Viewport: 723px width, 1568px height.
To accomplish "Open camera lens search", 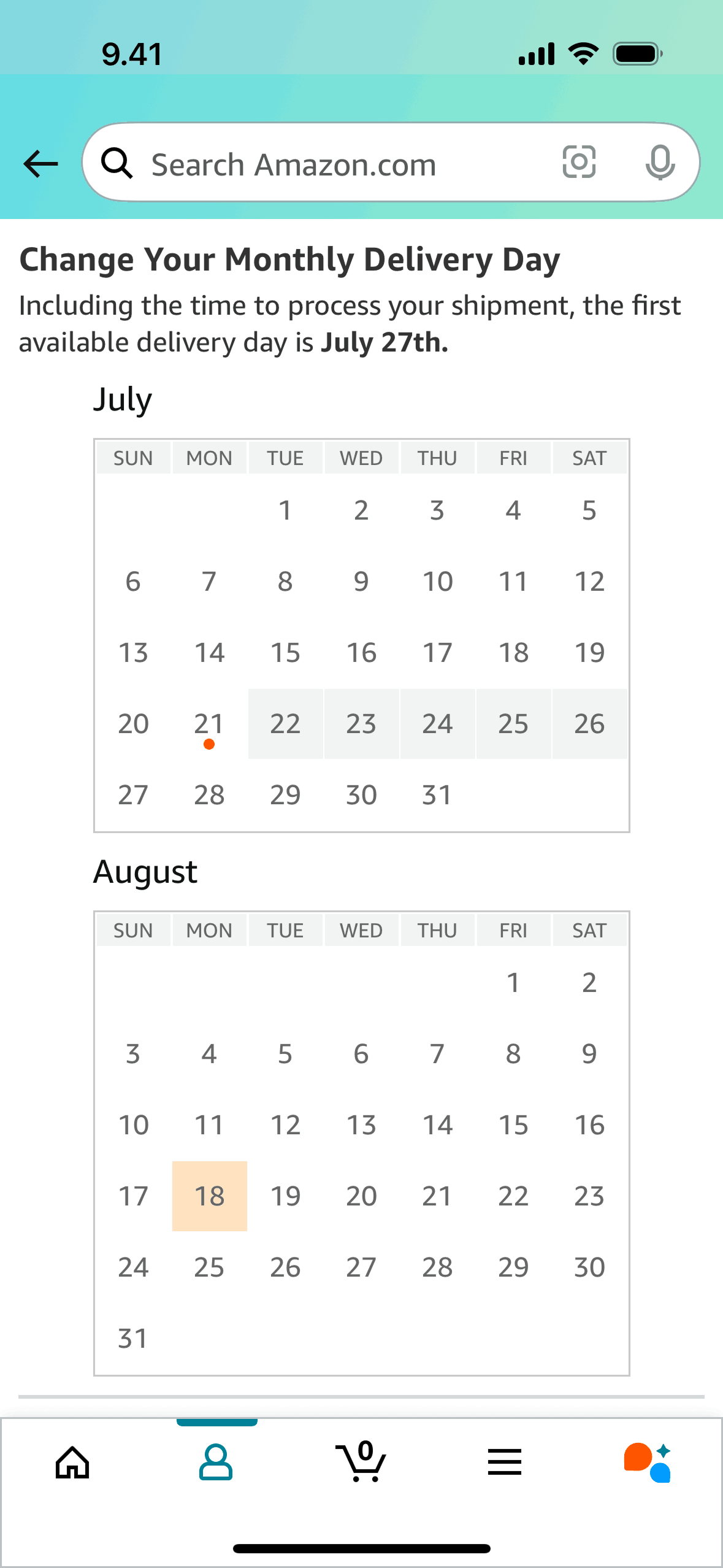I will [579, 163].
